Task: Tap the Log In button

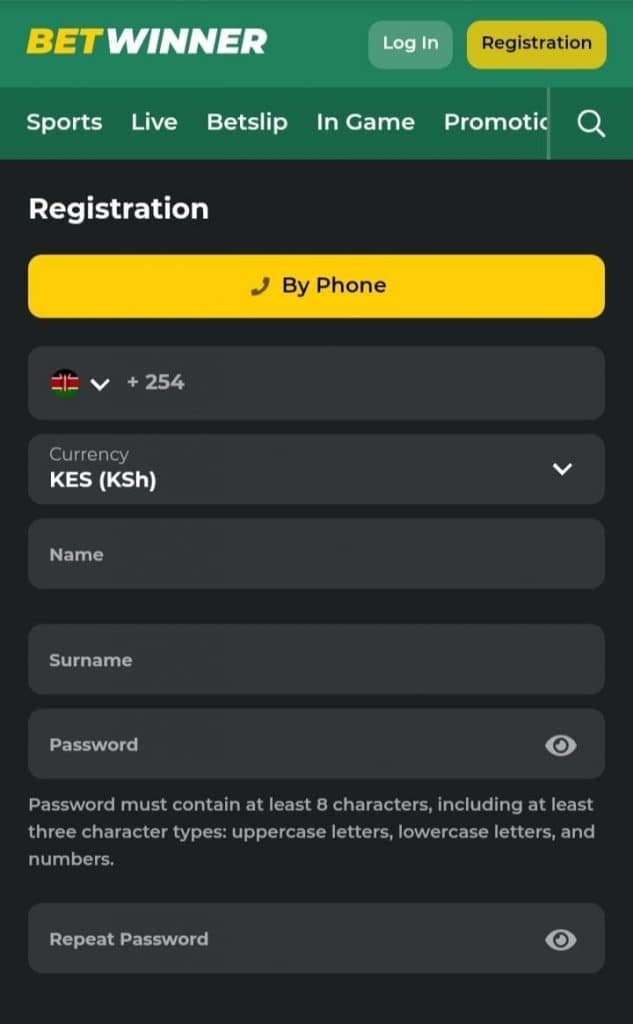Action: click(410, 44)
